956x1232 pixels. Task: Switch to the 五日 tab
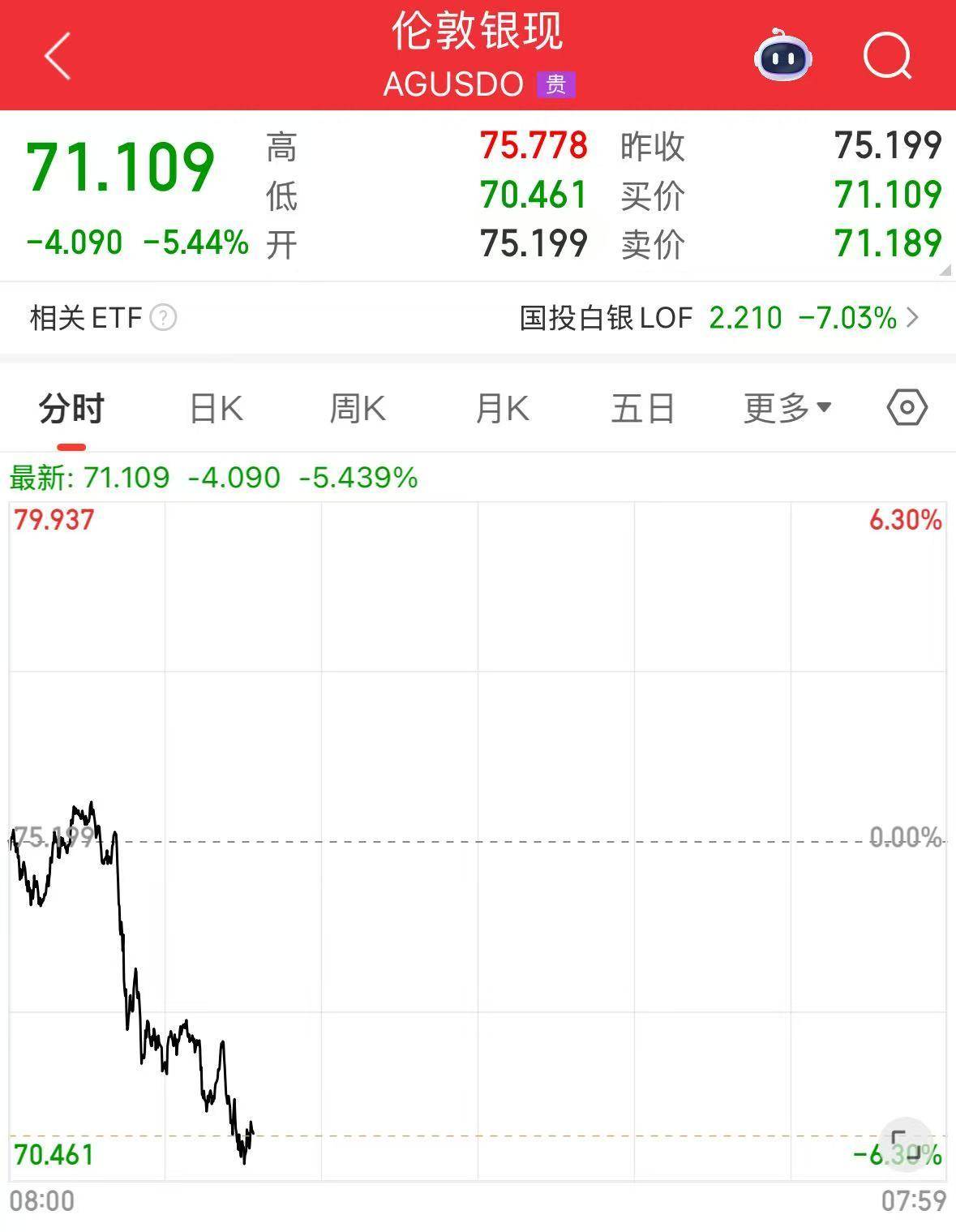click(643, 408)
